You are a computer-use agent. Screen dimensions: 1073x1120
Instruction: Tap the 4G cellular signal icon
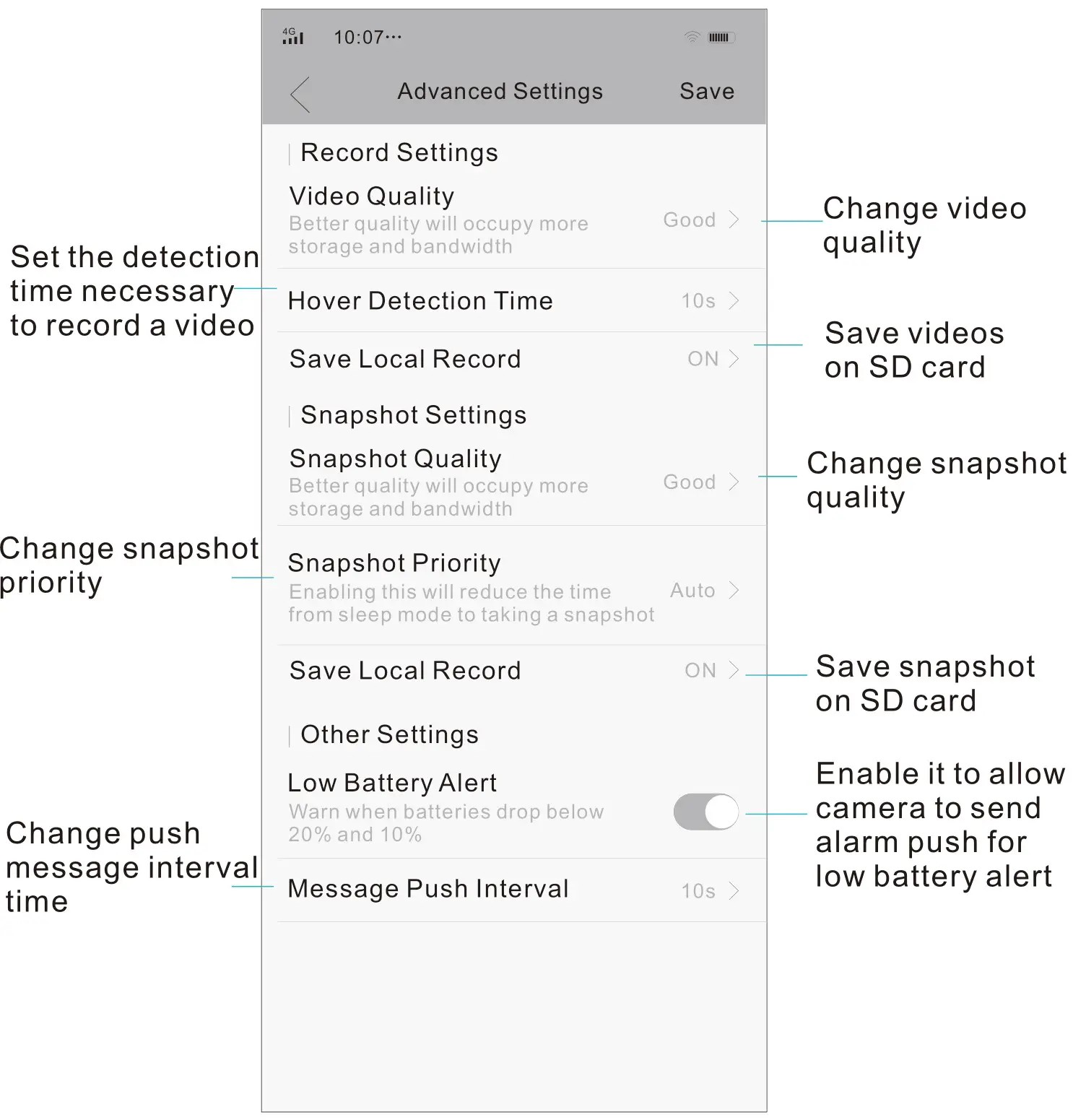click(x=292, y=37)
